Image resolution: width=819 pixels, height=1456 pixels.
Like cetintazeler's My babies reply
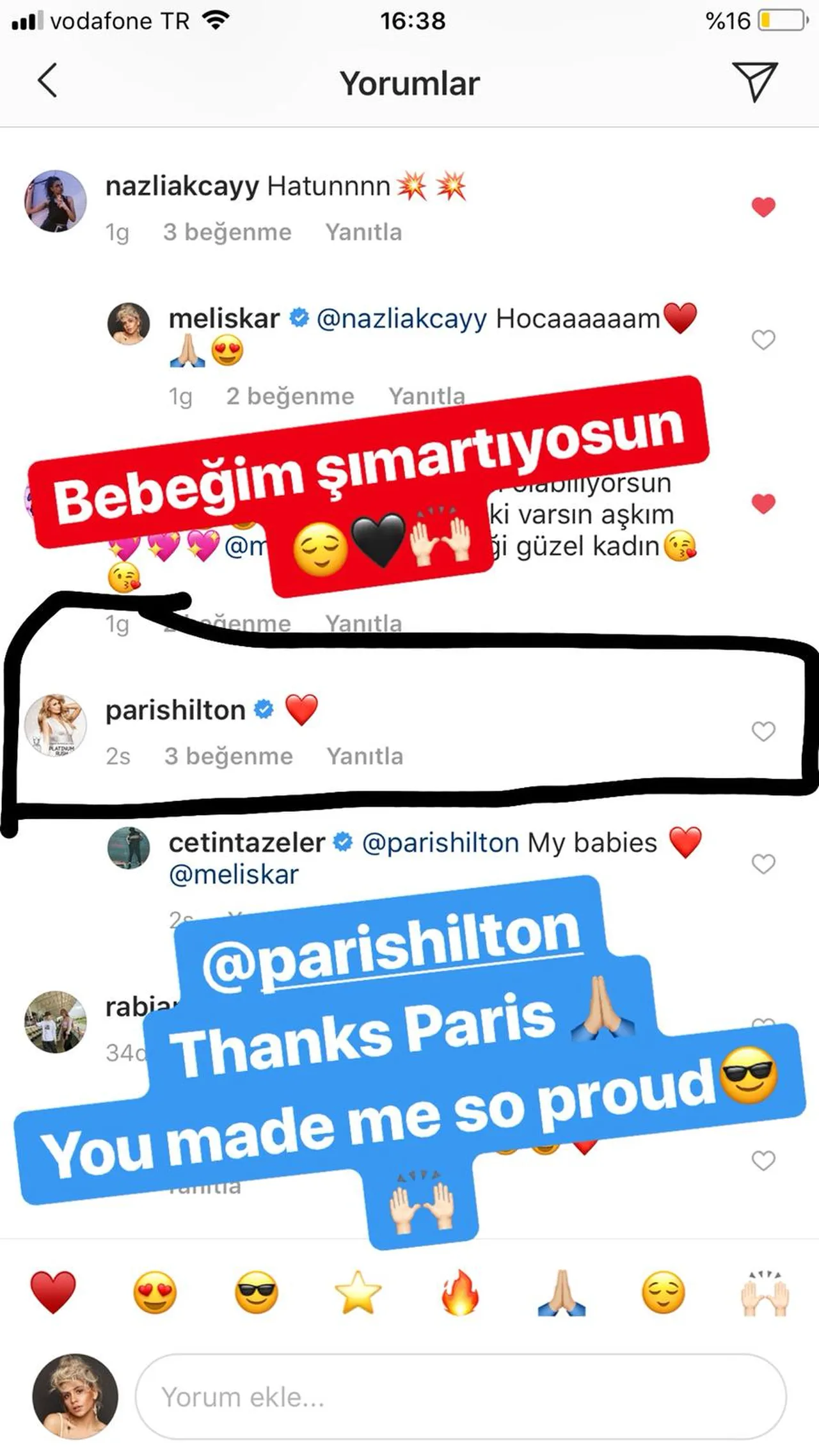coord(763,864)
